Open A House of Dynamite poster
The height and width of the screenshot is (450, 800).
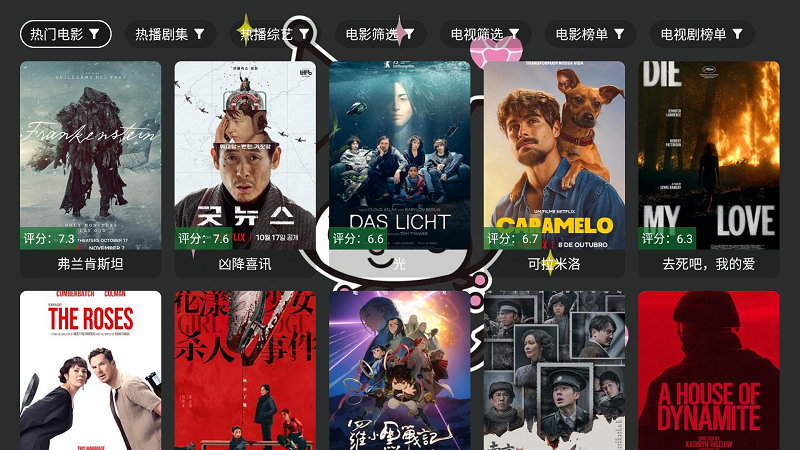tap(708, 370)
